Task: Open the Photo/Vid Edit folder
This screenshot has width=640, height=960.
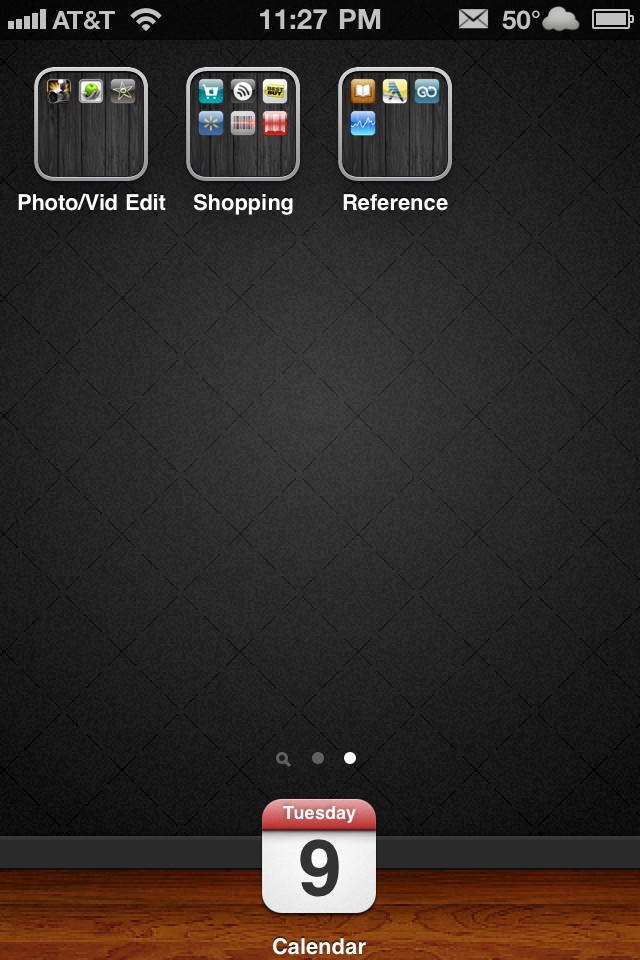Action: click(x=91, y=124)
